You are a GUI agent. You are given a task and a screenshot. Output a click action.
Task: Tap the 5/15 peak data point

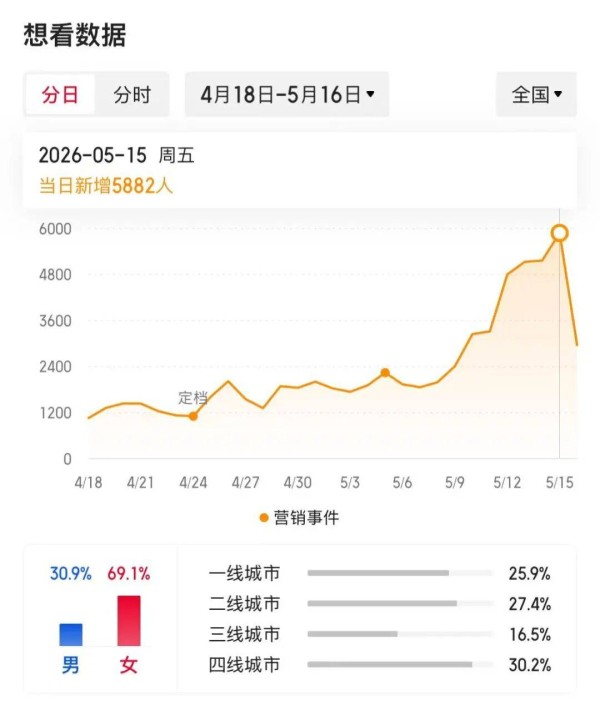tap(559, 233)
